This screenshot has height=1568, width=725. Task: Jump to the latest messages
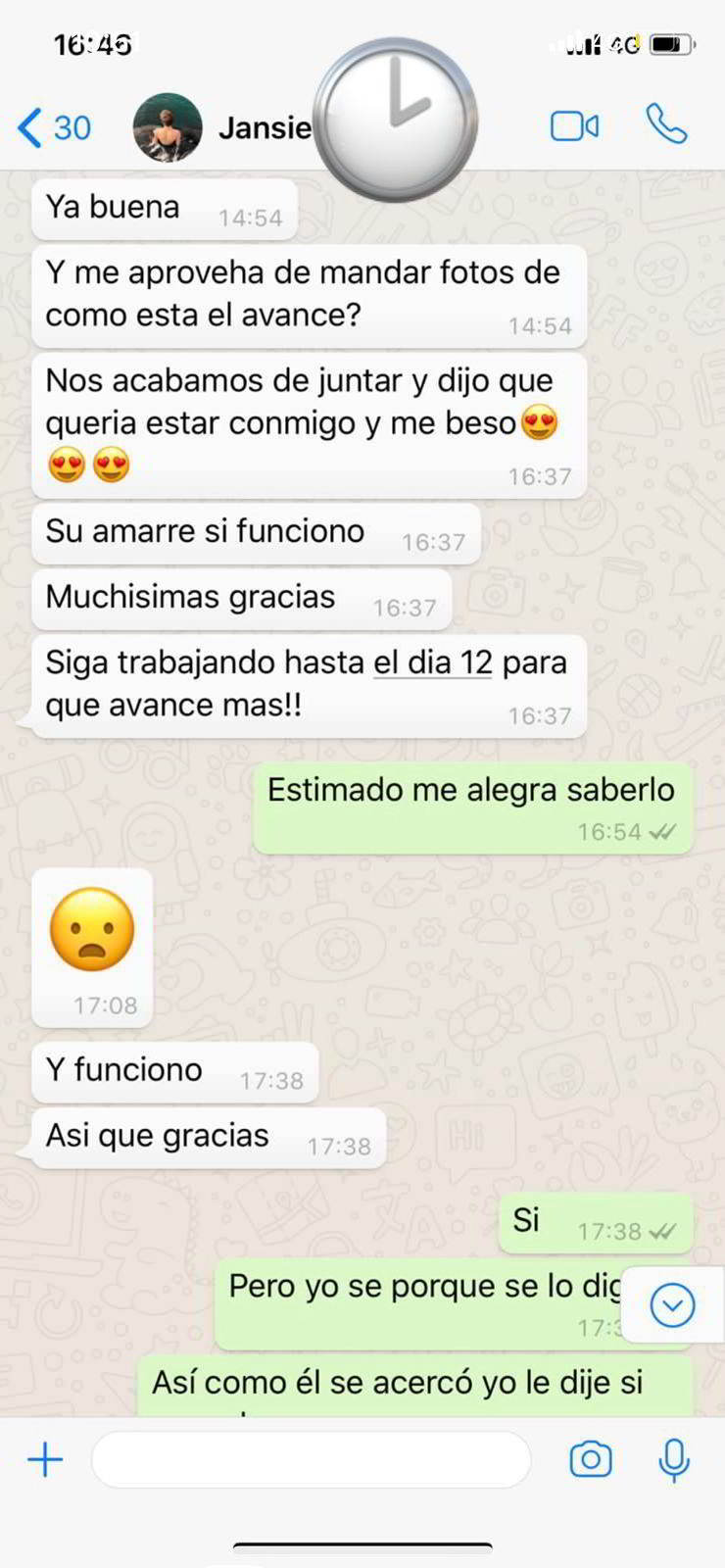tap(672, 1305)
